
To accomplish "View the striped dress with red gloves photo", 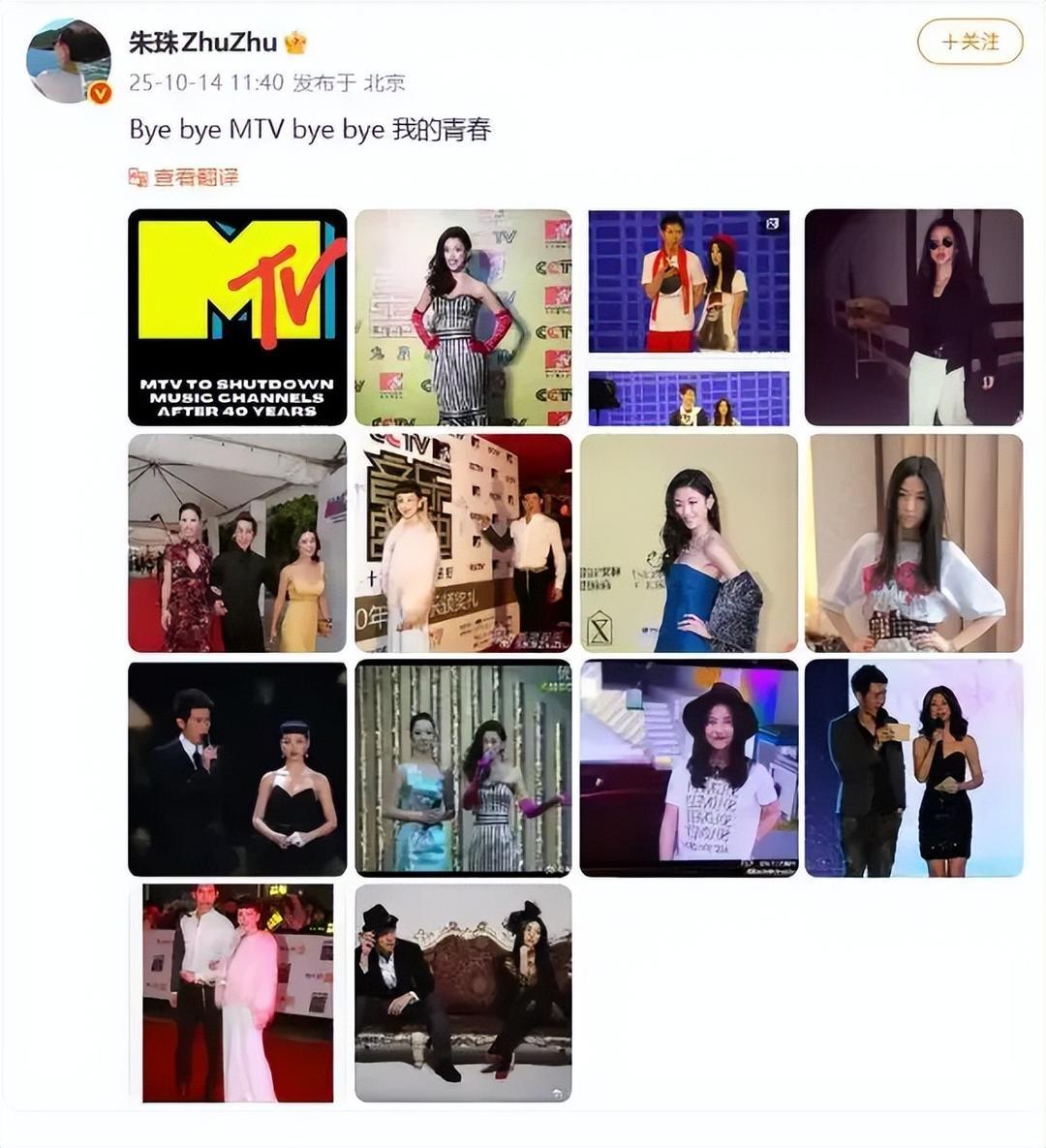I will tap(463, 317).
